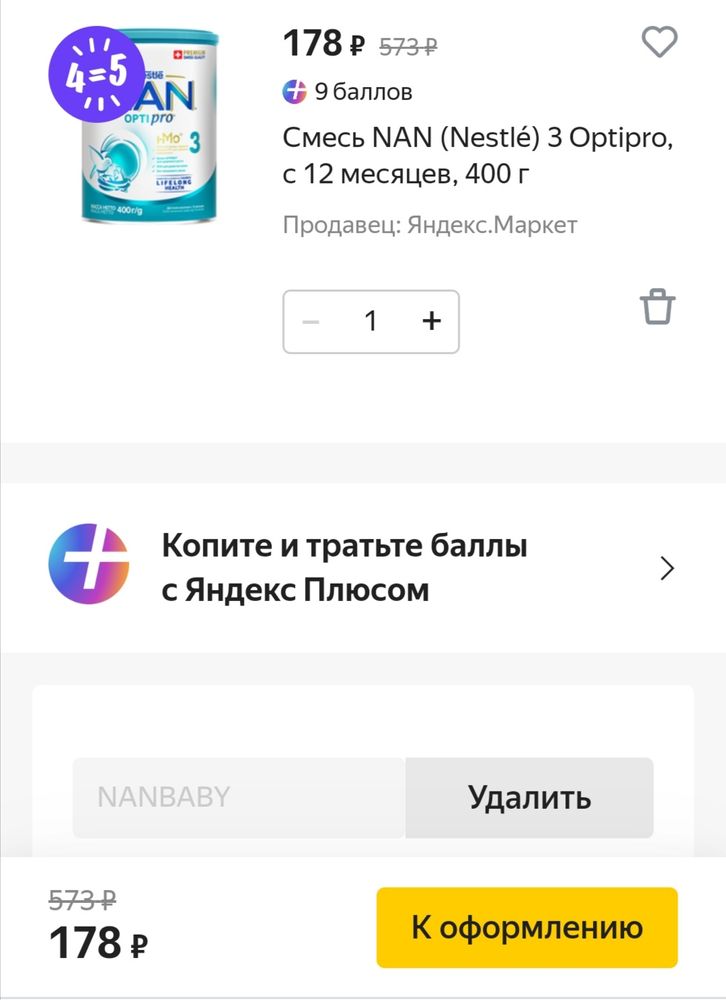Click the quantity value showing 1
Viewport: 726px width, 1000px height.
point(370,321)
